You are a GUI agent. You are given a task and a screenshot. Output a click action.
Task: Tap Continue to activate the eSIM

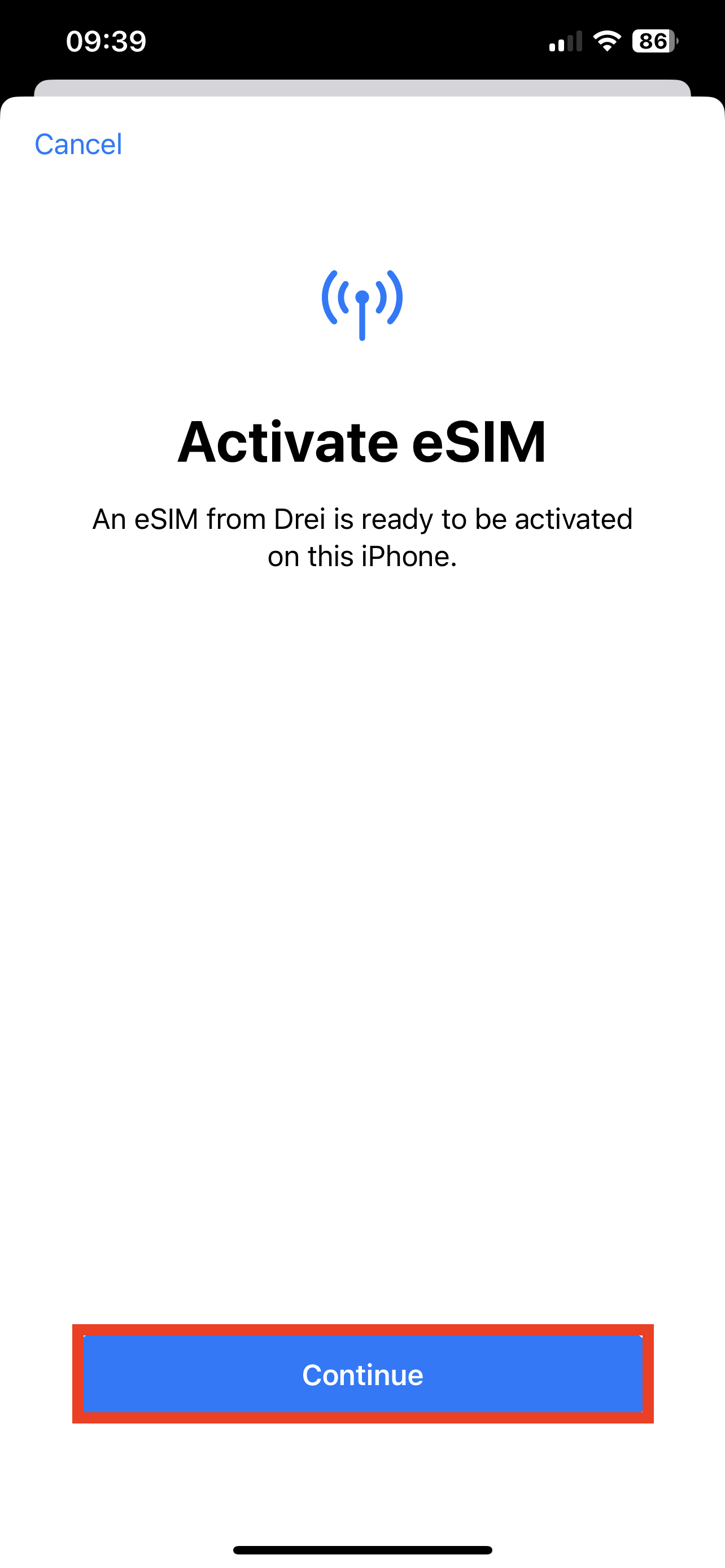pos(363,1374)
